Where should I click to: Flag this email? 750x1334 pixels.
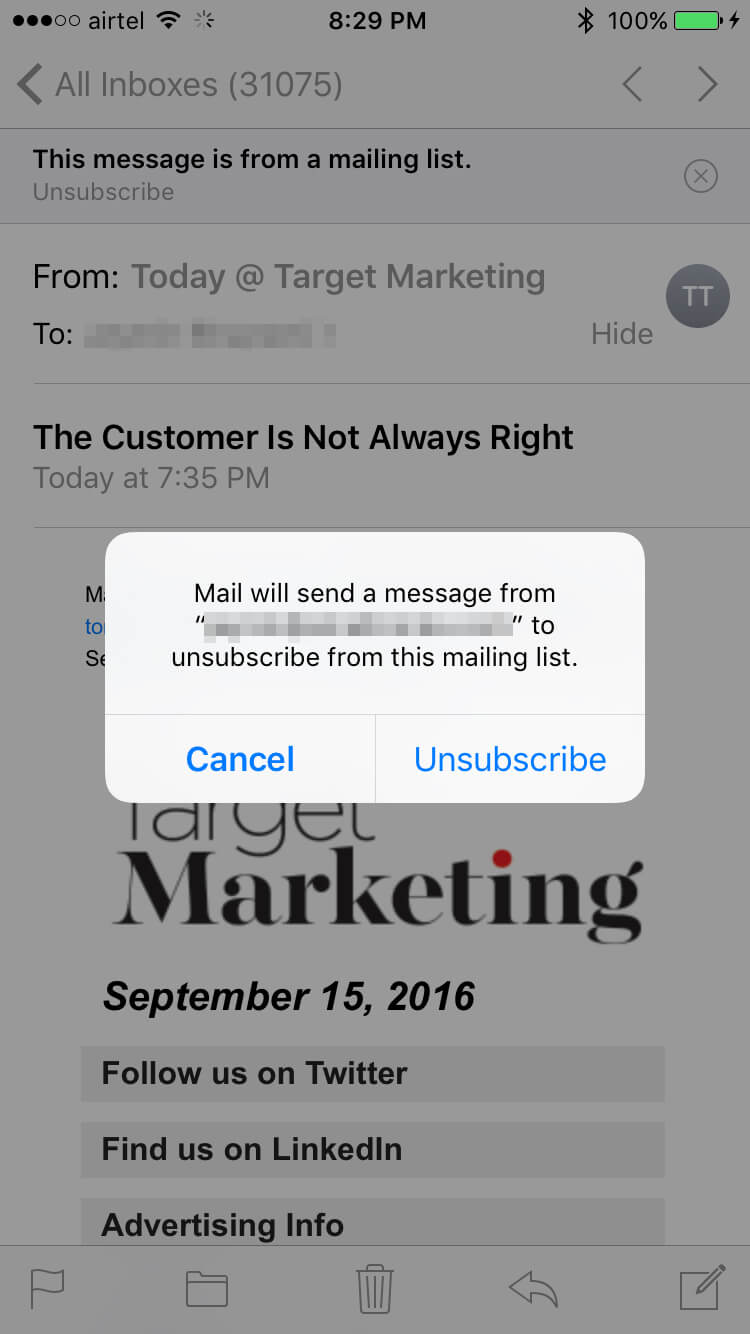point(47,1287)
